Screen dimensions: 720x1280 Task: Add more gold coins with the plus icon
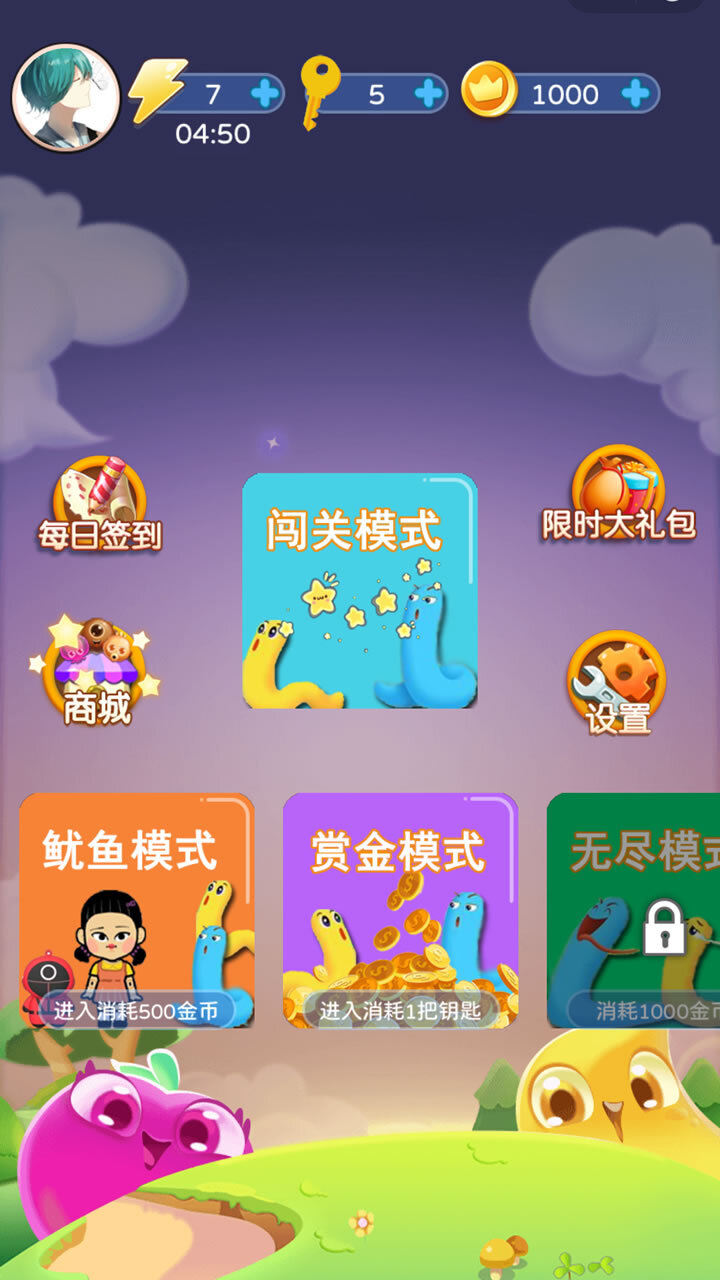click(636, 94)
